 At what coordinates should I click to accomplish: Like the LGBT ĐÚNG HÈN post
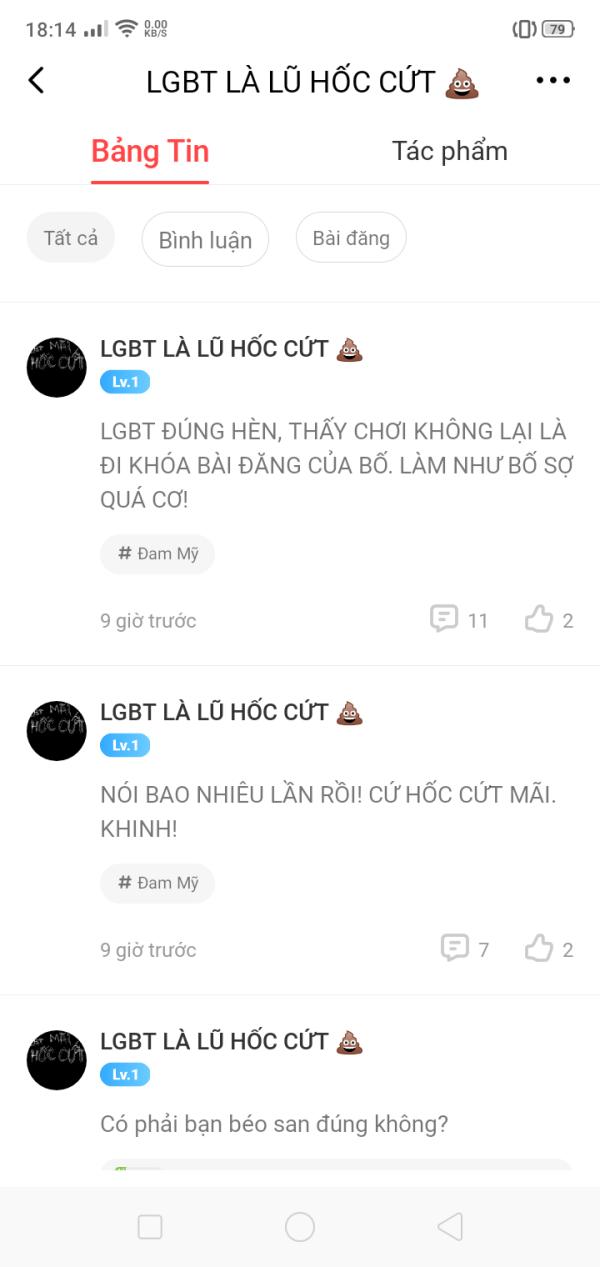[x=549, y=620]
